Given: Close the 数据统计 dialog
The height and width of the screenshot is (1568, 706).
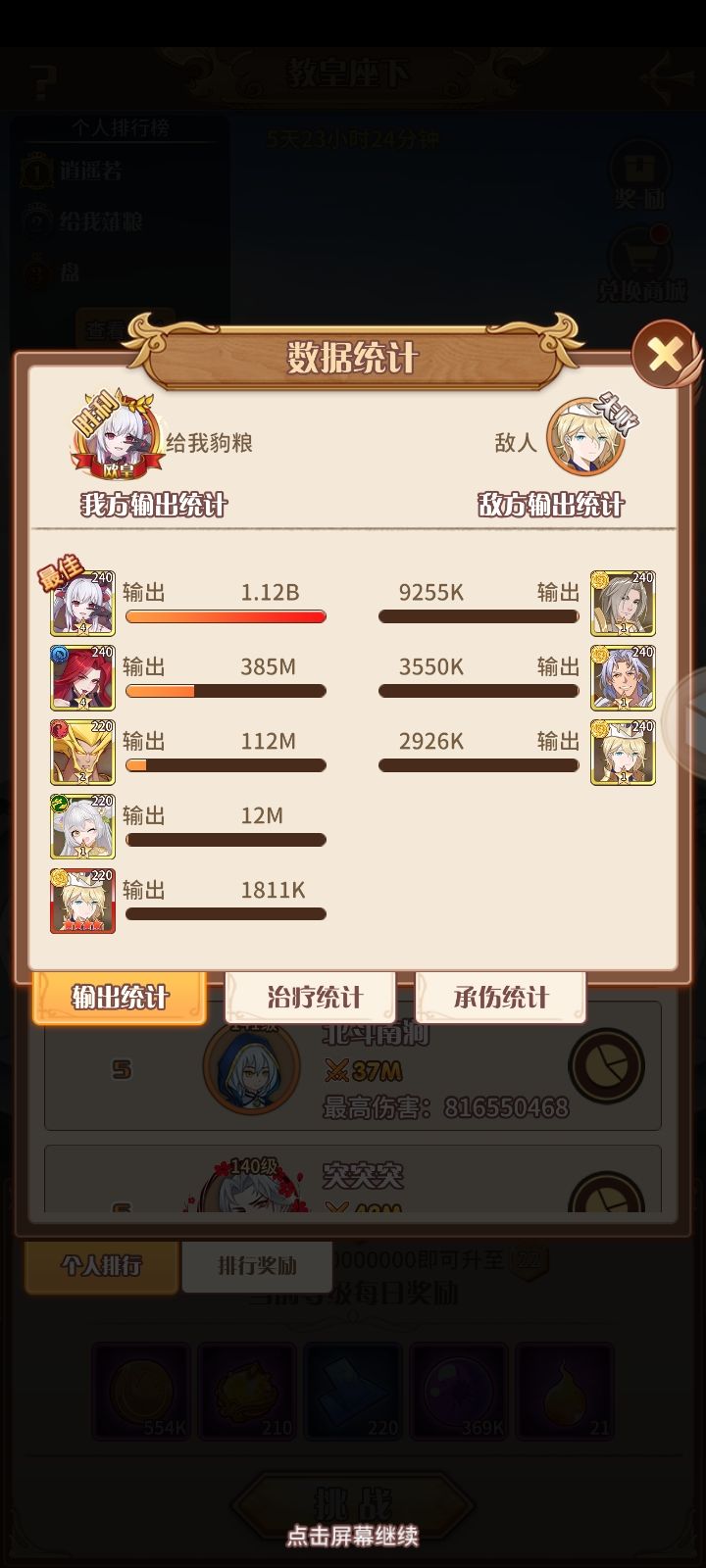Looking at the screenshot, I should coord(665,354).
